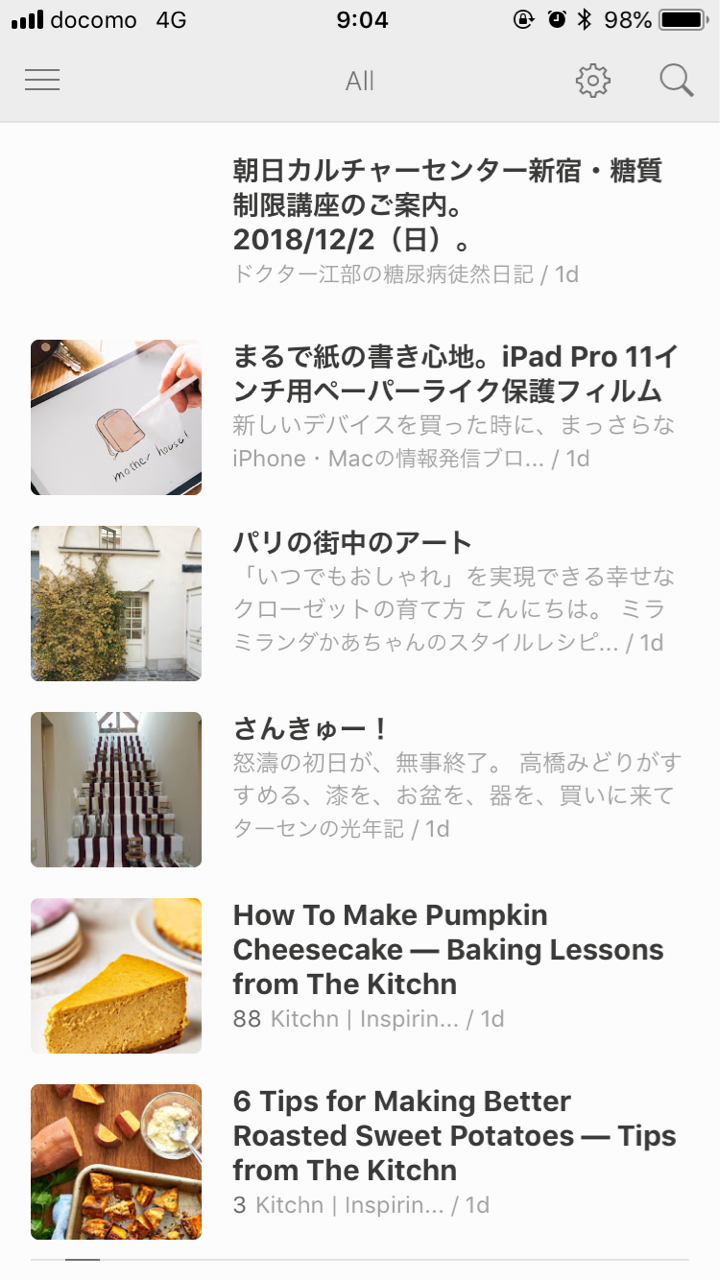720x1280 pixels.
Task: Tap the search magnifier icon
Action: 676,81
